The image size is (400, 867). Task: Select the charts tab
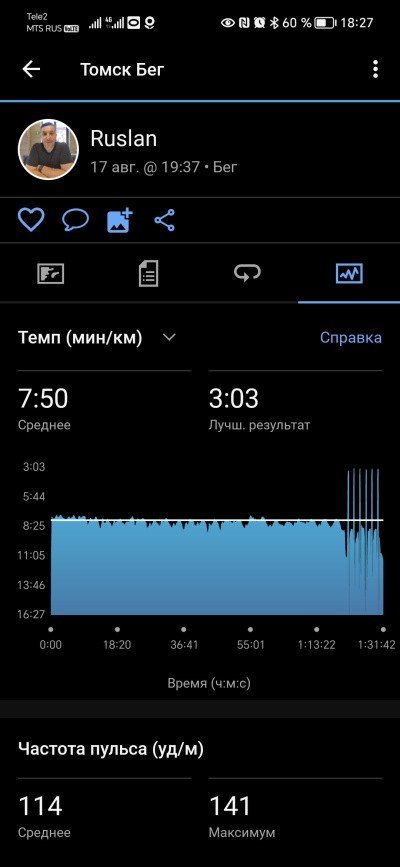click(349, 273)
